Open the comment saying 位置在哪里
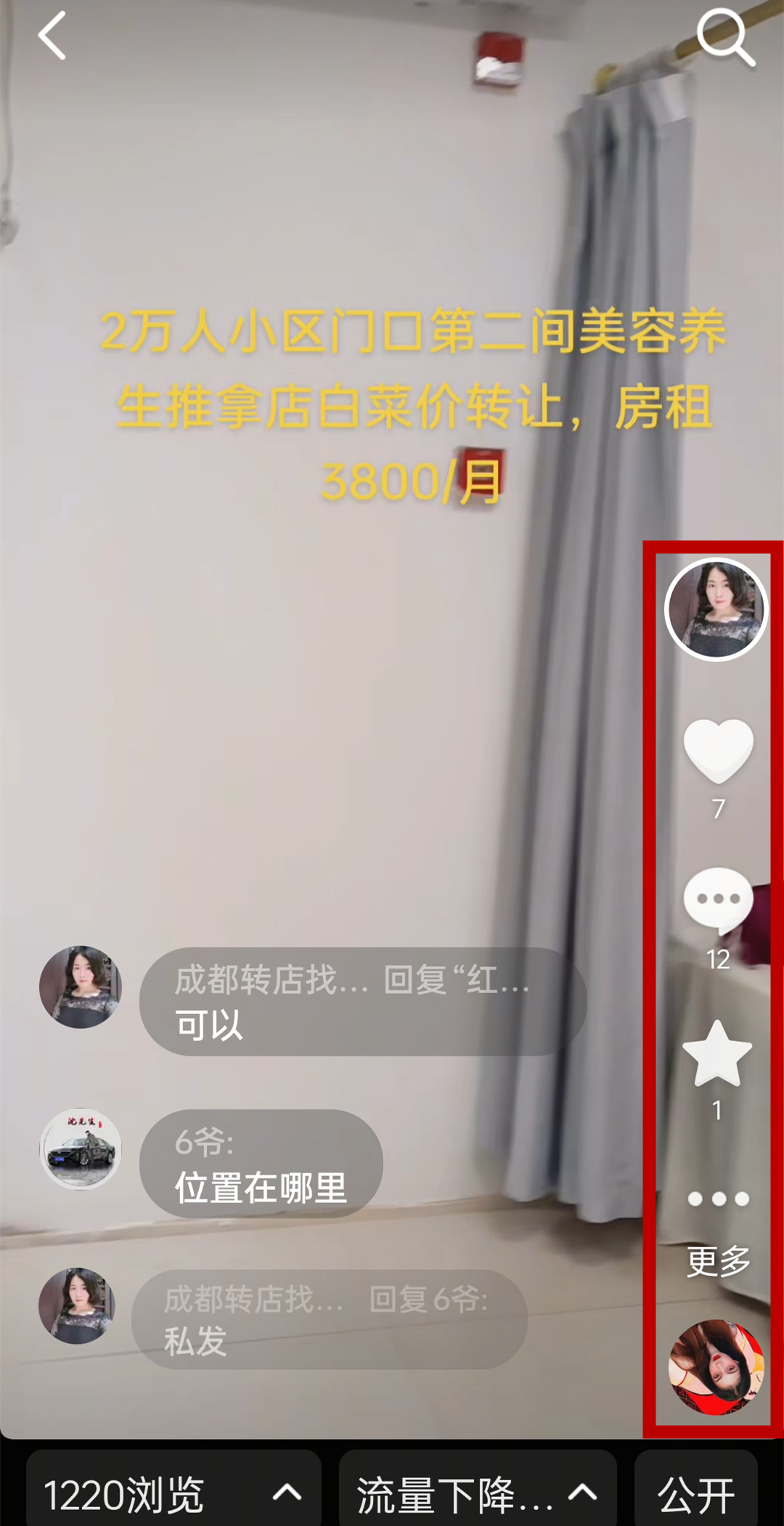This screenshot has height=1526, width=784. point(261,1164)
